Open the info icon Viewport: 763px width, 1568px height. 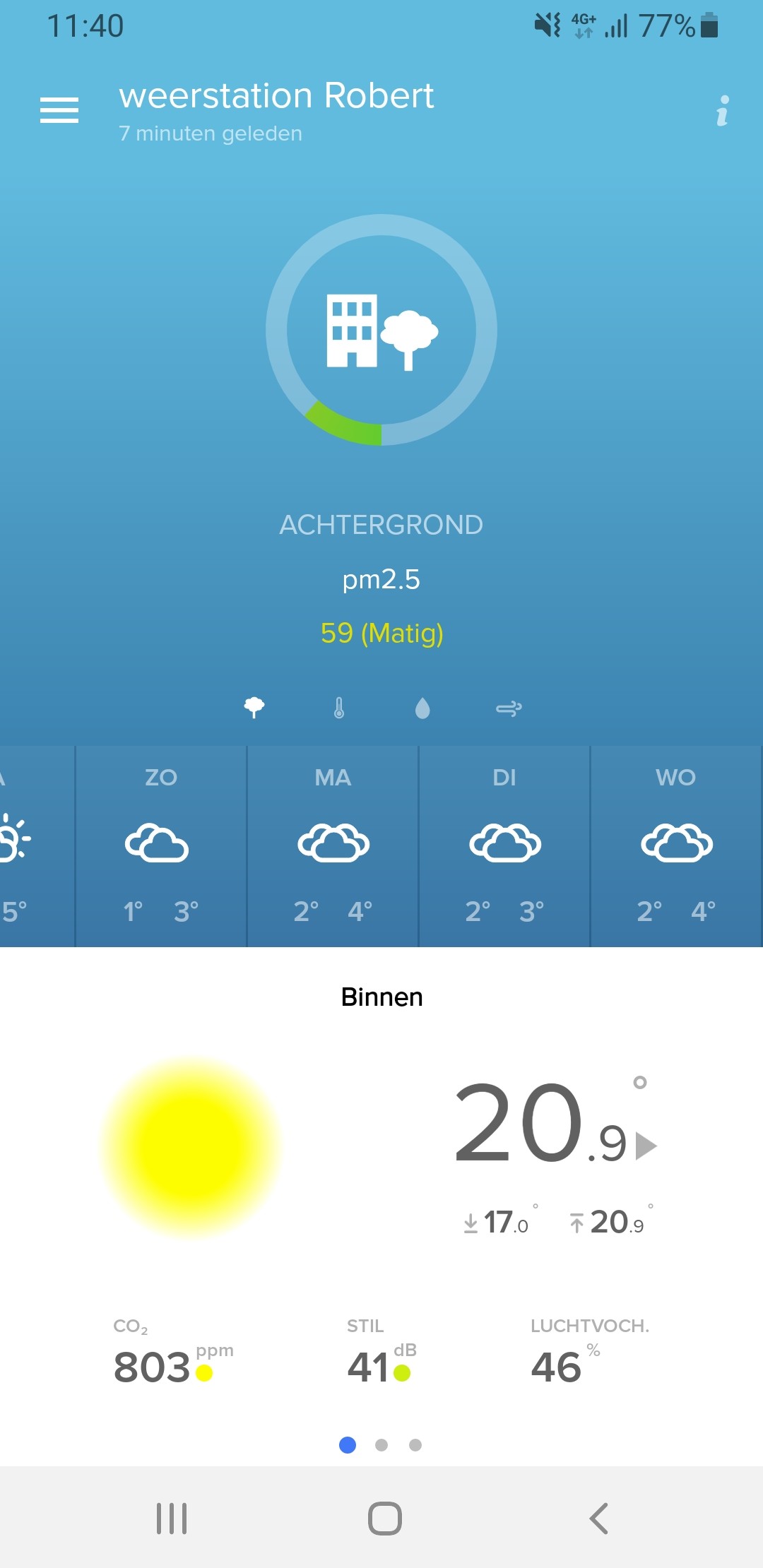point(722,111)
